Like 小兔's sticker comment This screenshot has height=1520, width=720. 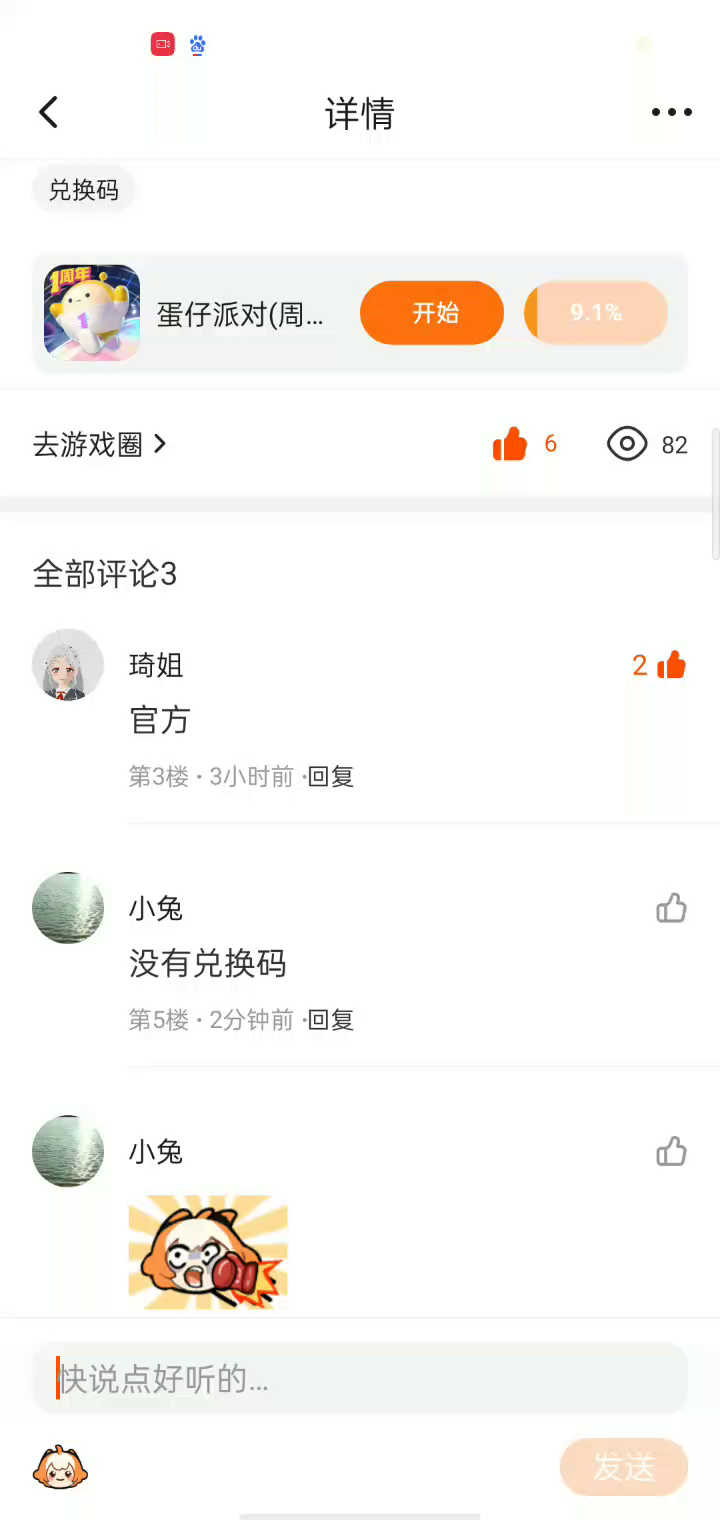(671, 1151)
